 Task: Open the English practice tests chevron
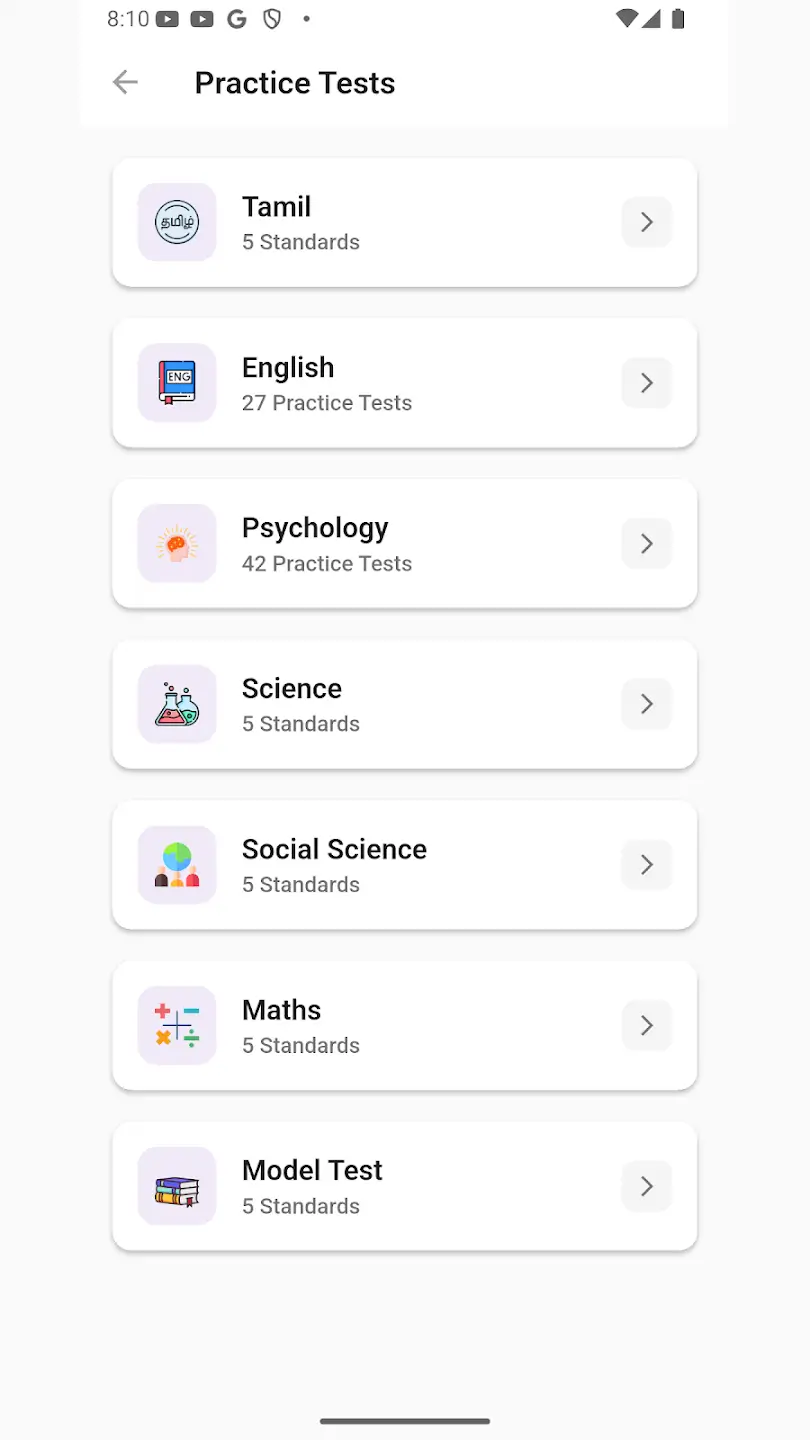point(646,383)
